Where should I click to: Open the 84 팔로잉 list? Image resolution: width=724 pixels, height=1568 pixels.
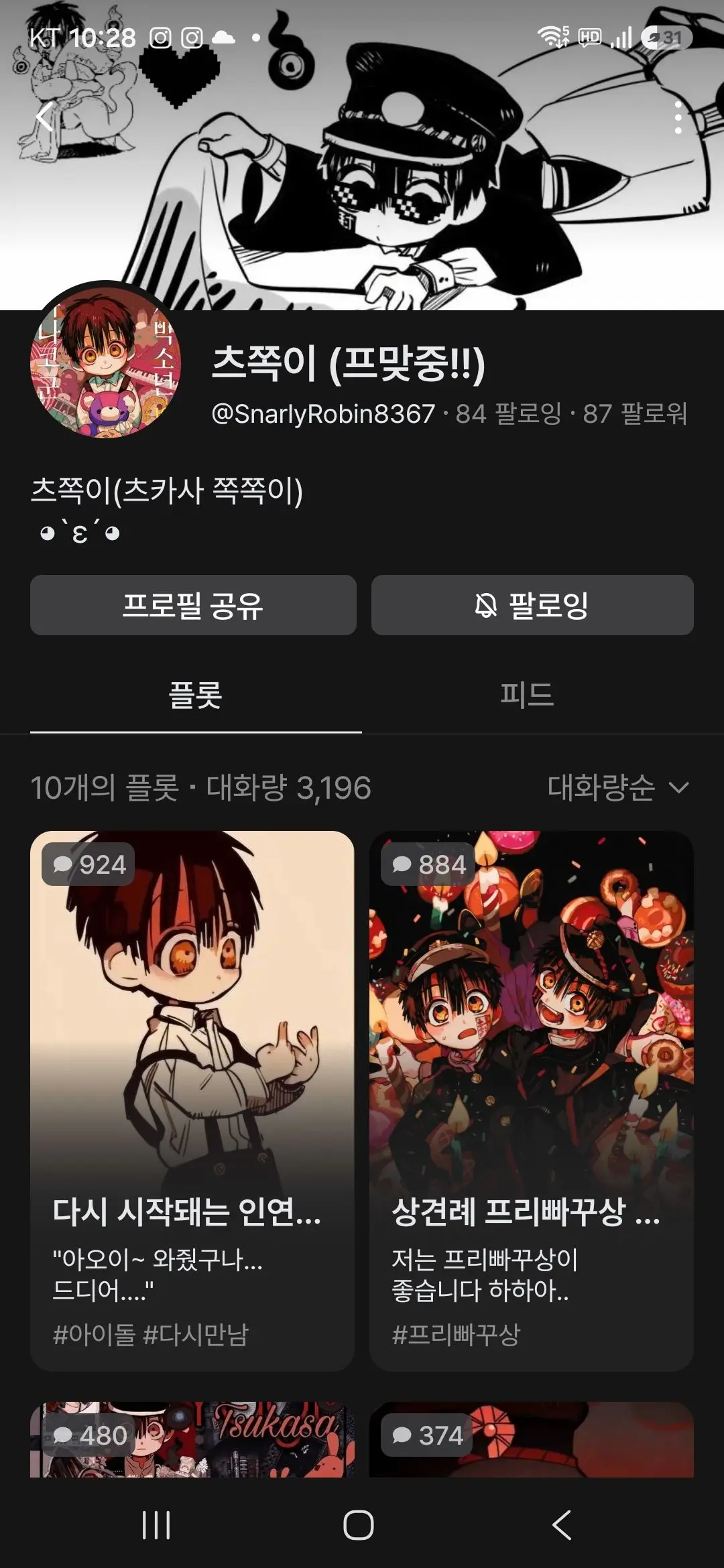tap(508, 413)
